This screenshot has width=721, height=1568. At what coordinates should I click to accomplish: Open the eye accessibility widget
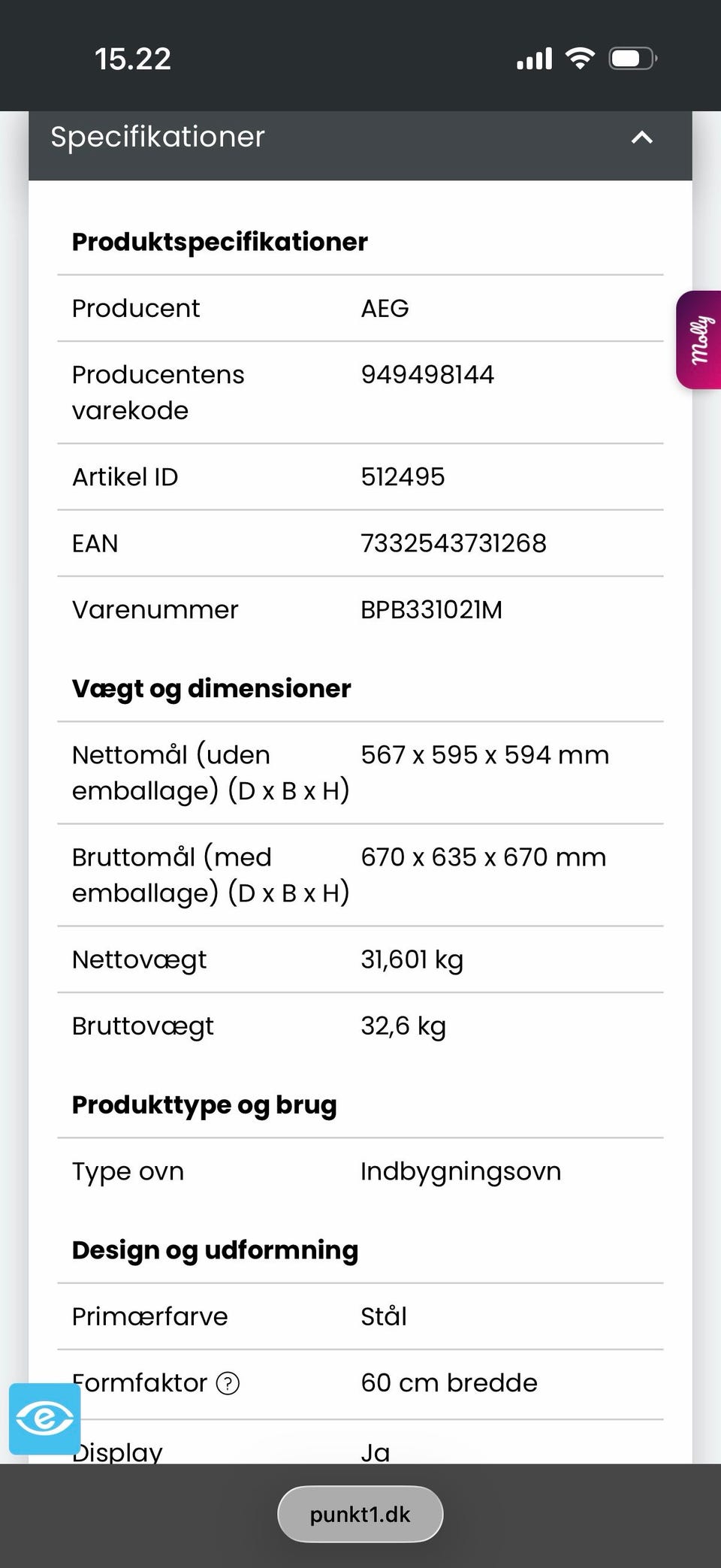(45, 1418)
